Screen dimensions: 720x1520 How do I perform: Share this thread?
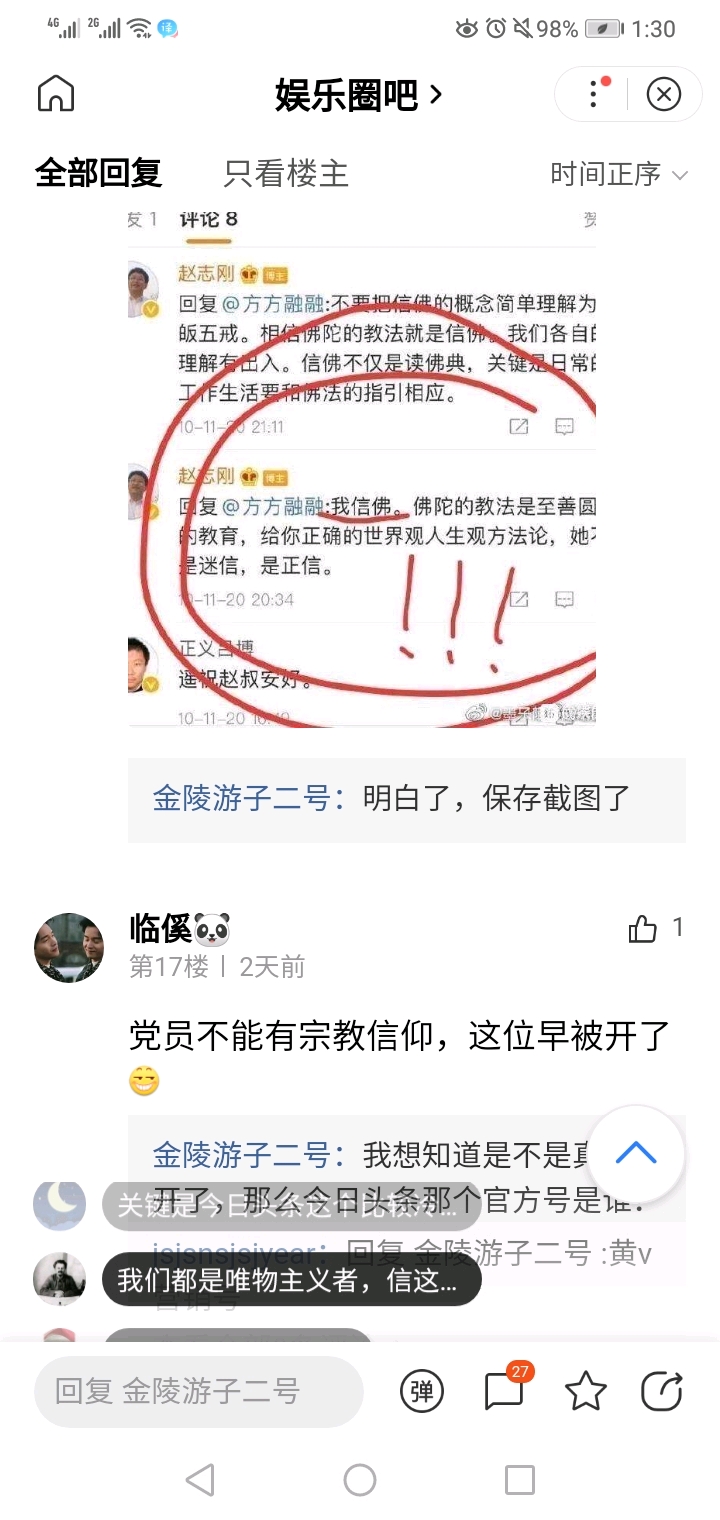[662, 1391]
